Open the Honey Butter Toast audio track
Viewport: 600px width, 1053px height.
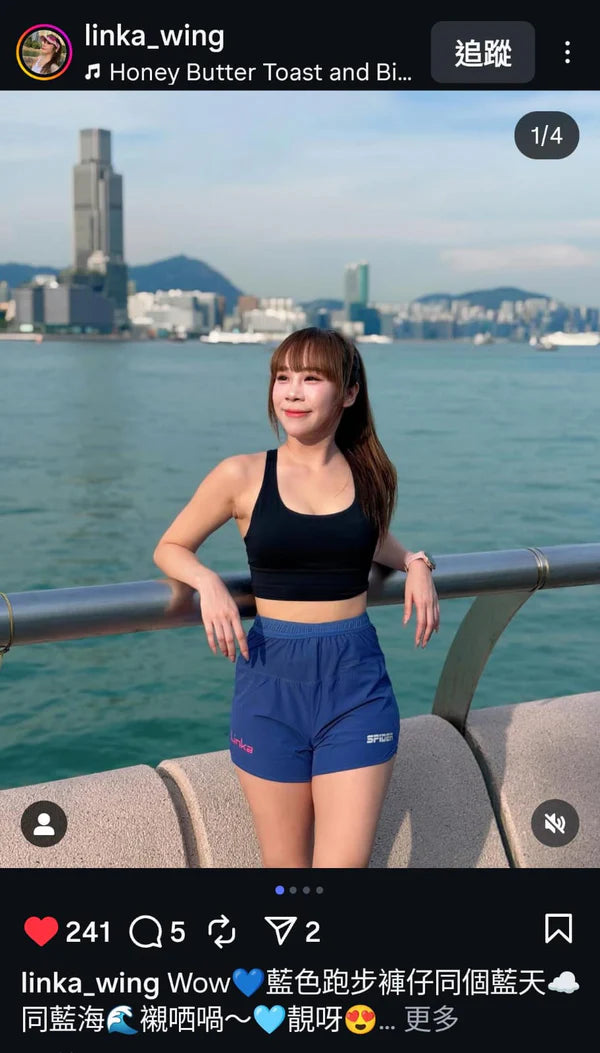(x=250, y=72)
